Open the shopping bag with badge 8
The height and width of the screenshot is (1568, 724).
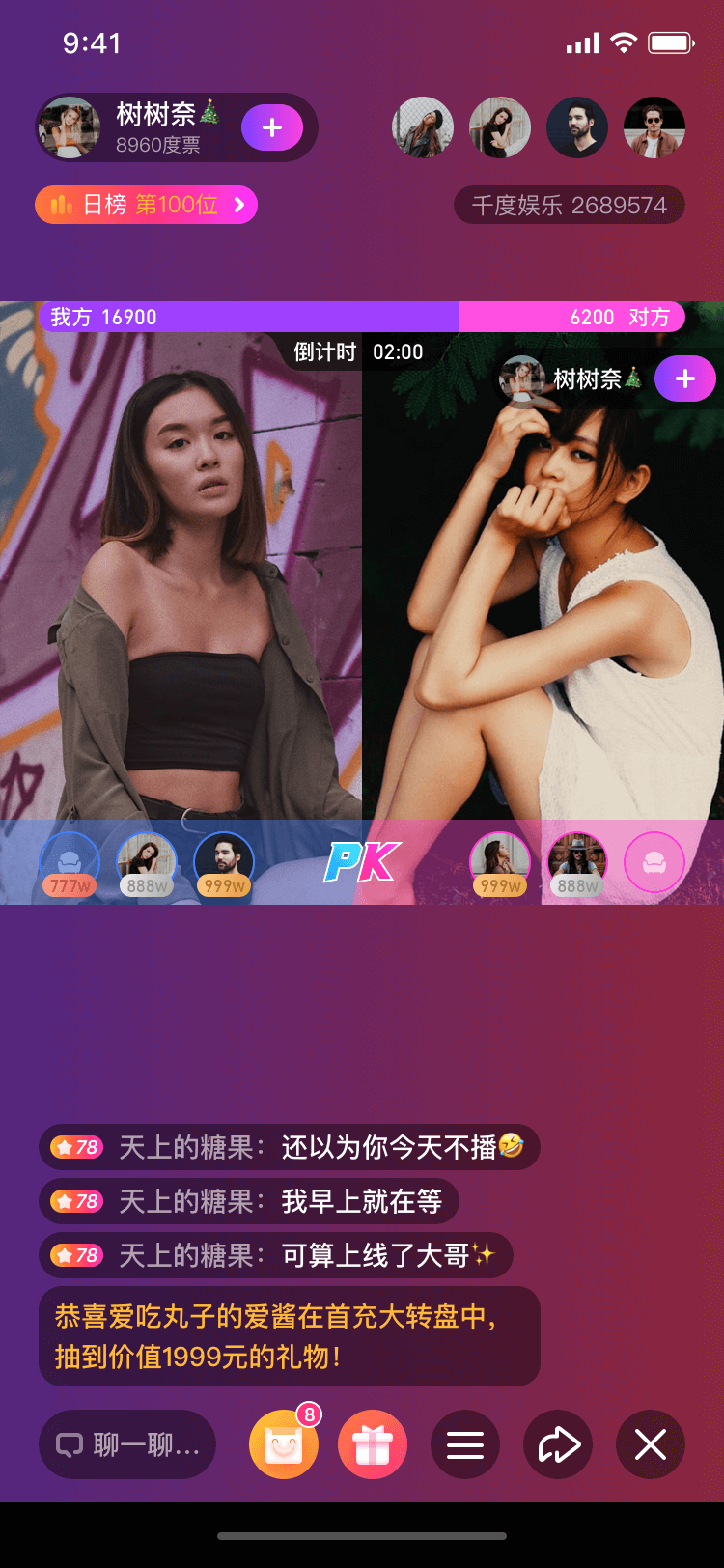point(284,1444)
